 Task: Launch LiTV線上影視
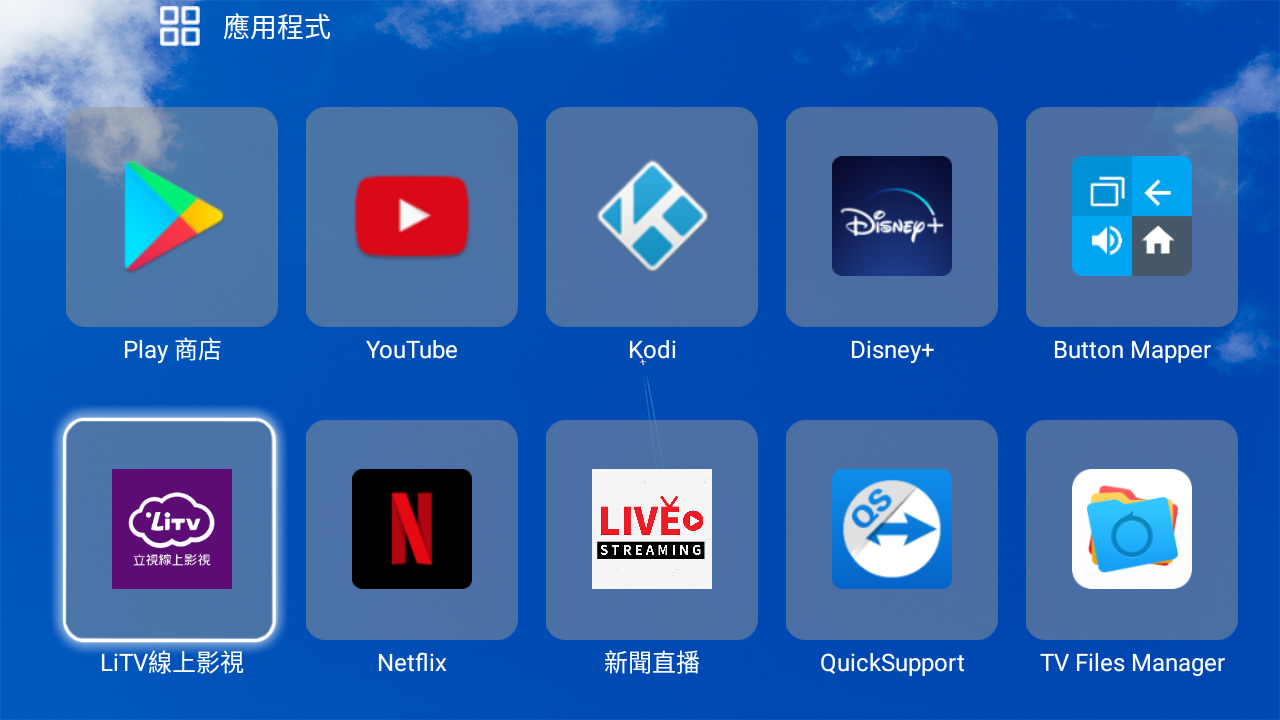coord(170,530)
